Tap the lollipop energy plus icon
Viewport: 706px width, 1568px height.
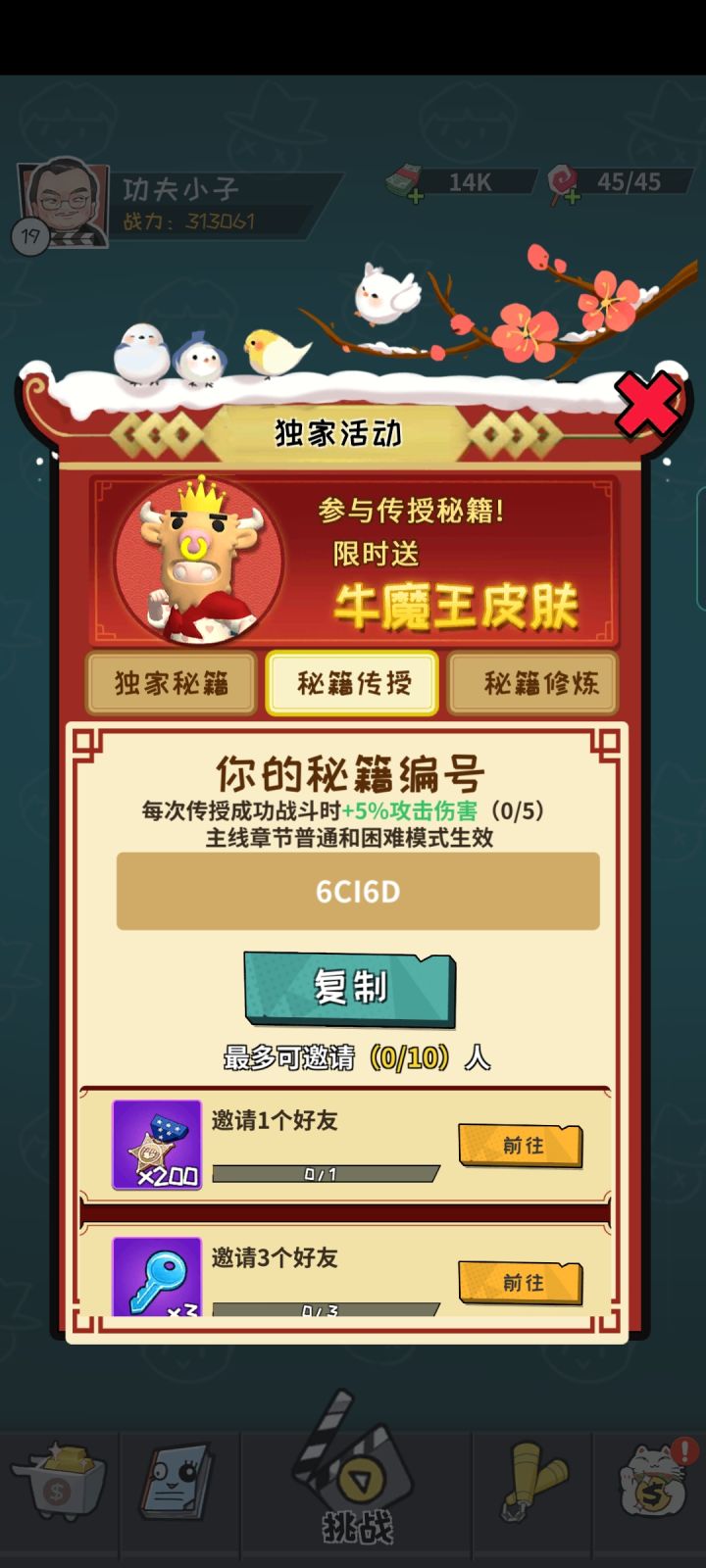[x=575, y=196]
